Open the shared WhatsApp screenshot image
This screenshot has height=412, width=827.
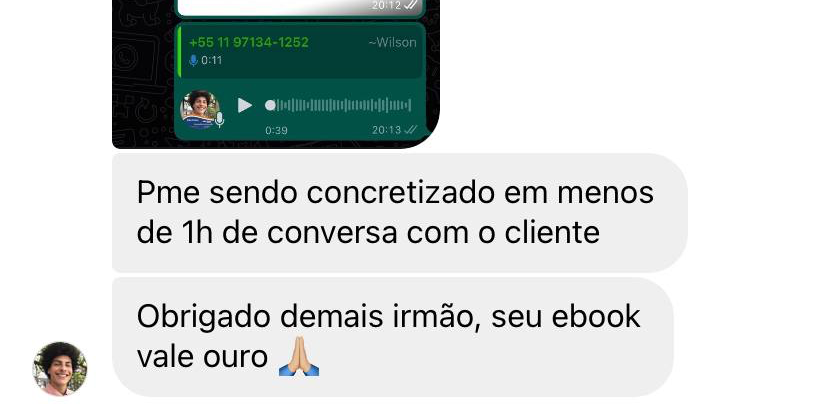(275, 74)
